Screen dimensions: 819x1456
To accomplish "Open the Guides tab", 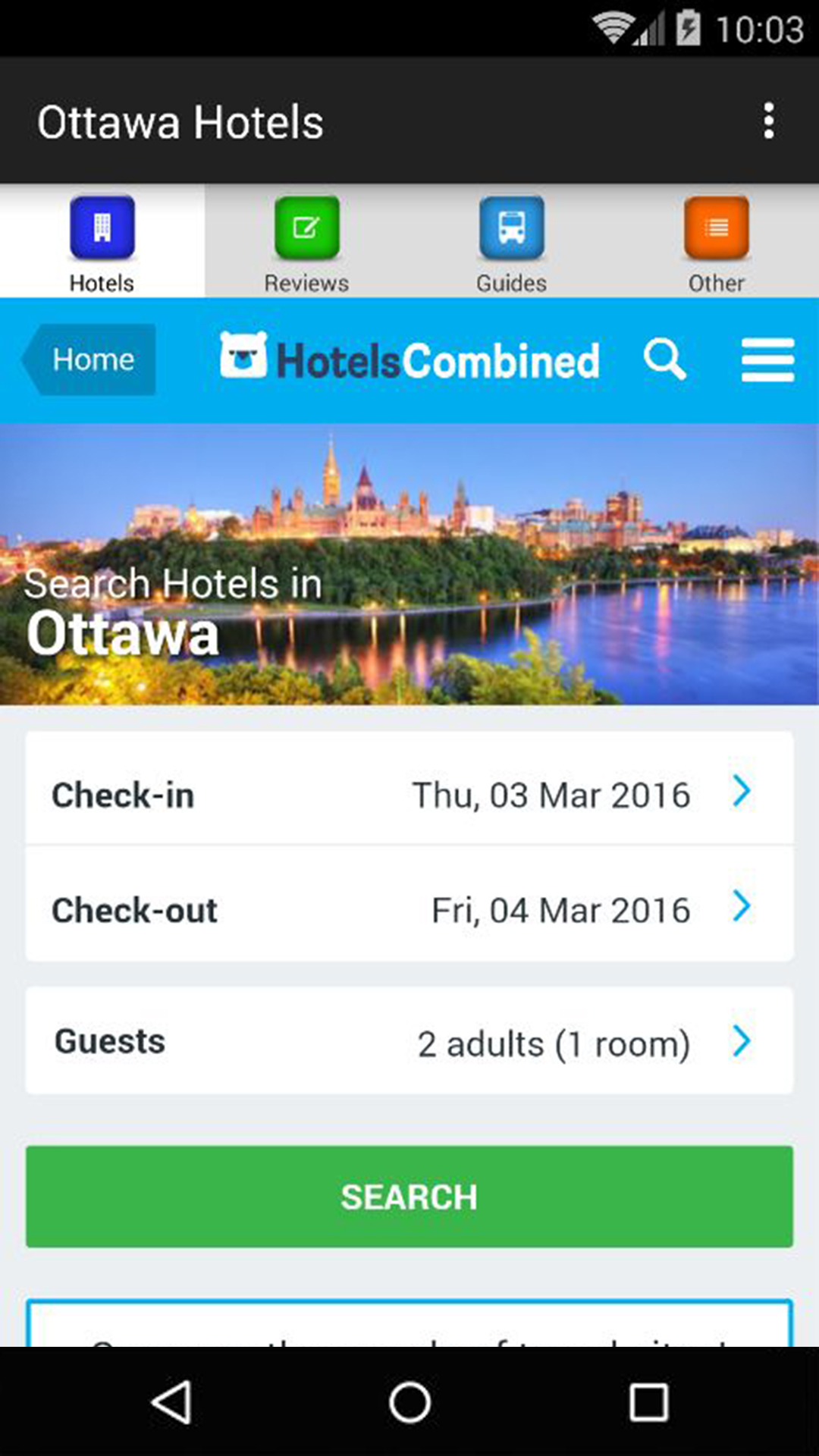I will point(511,243).
